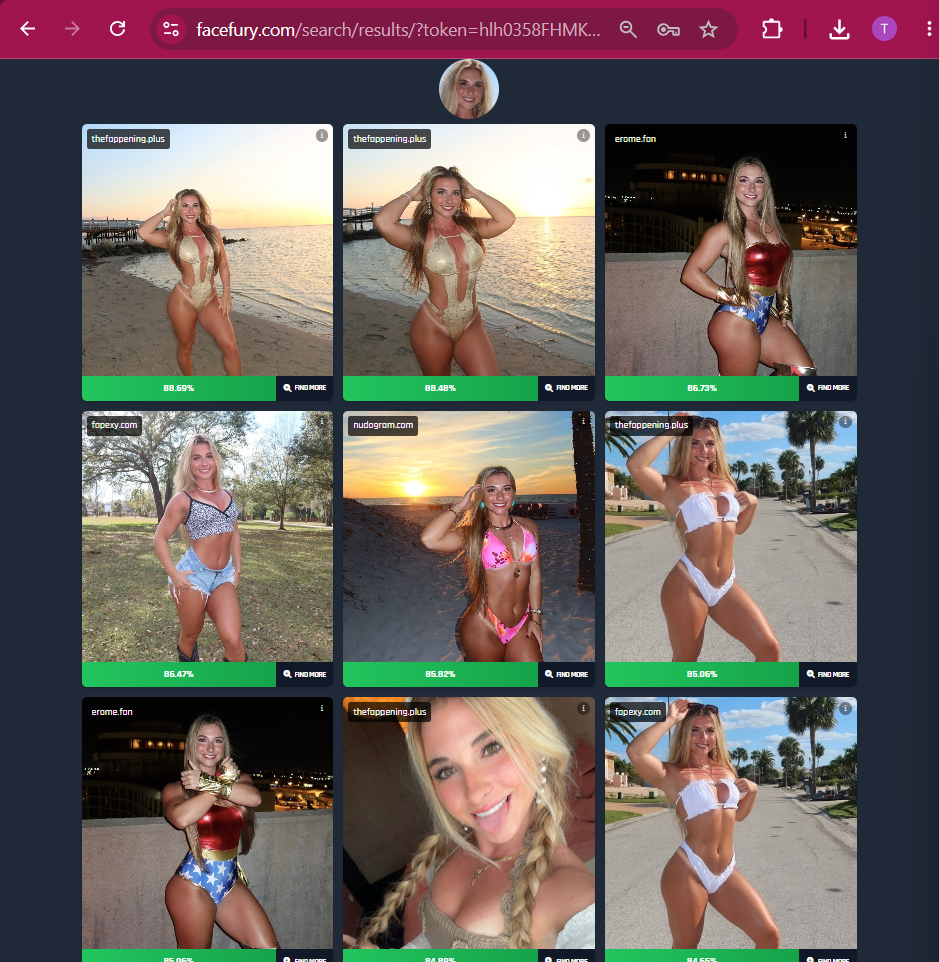939x962 pixels.
Task: Reload the current page
Action: pyautogui.click(x=117, y=29)
